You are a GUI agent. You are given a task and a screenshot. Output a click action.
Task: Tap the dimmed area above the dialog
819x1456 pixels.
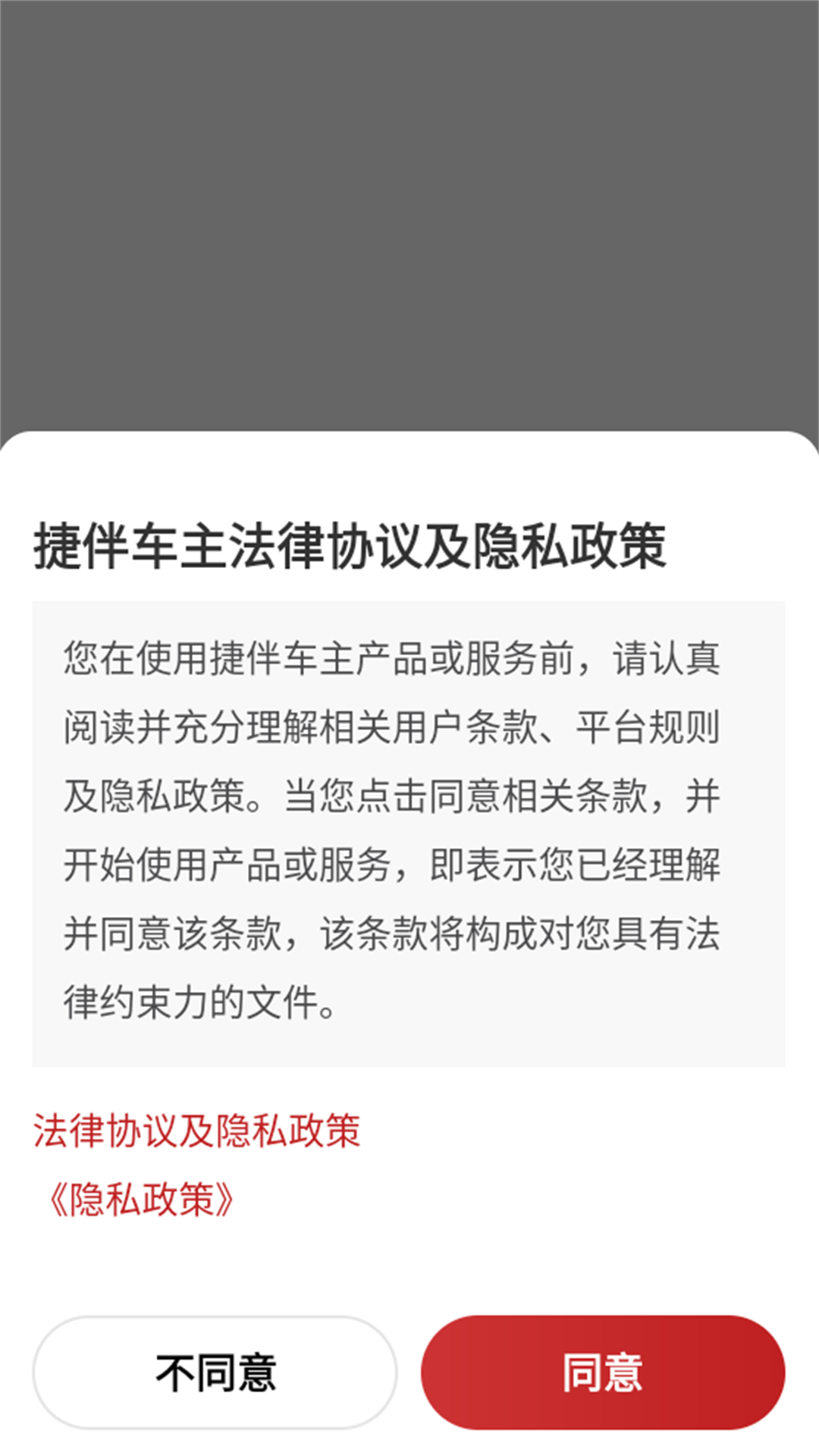[x=409, y=212]
